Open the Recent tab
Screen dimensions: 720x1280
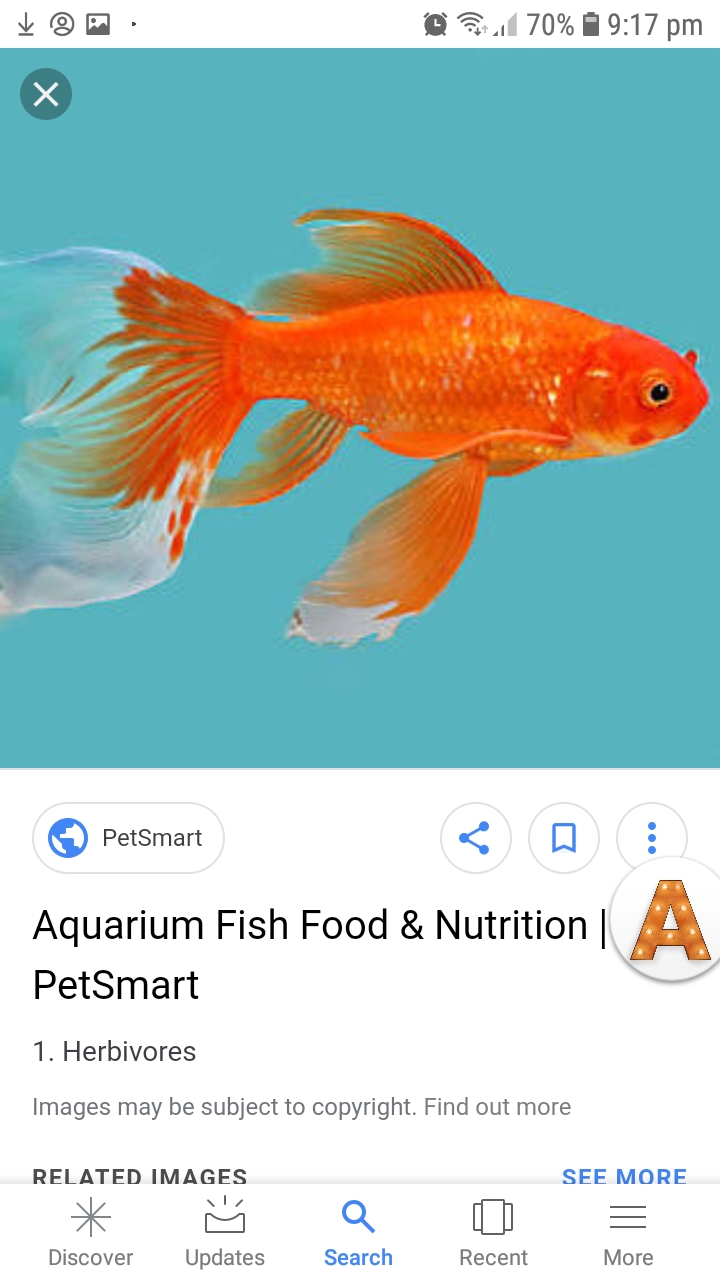493,1232
